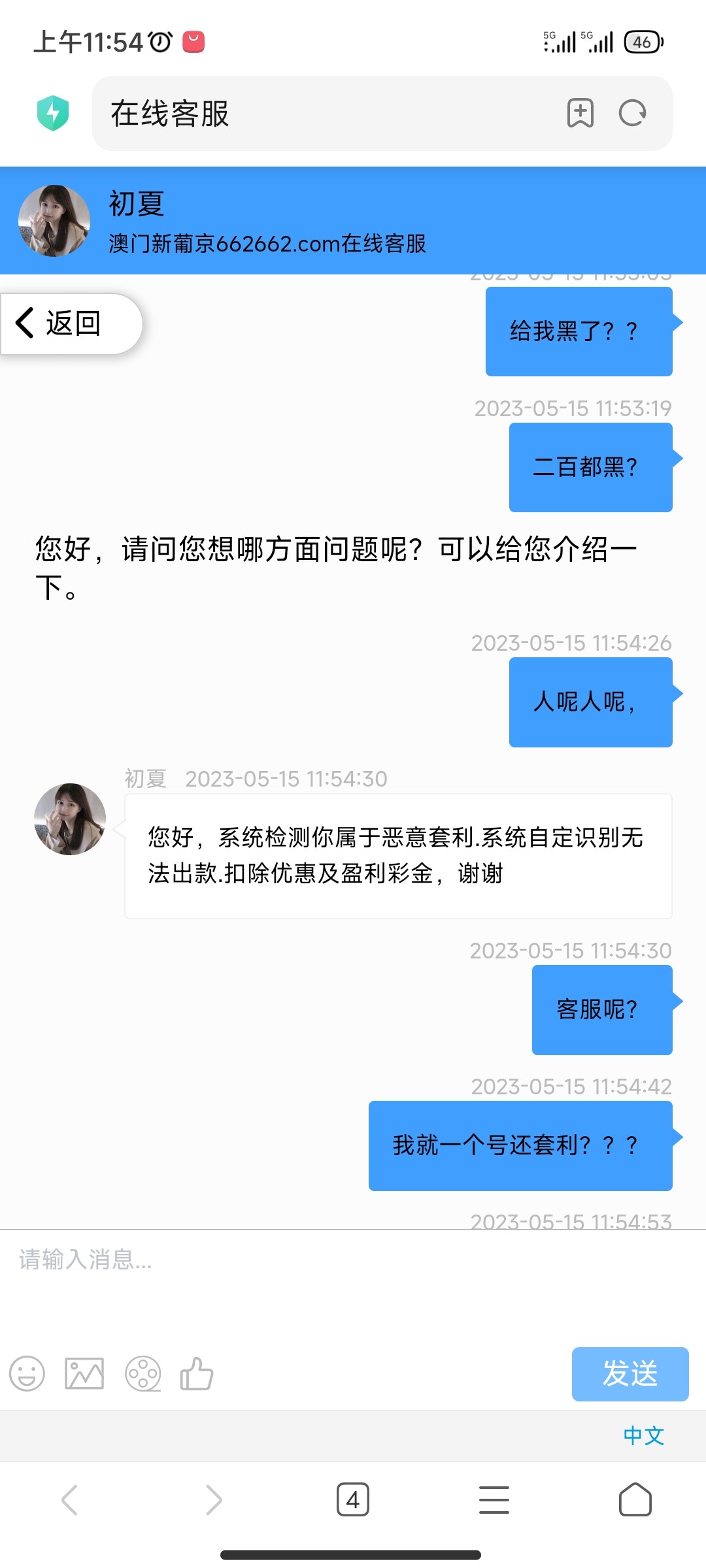Screen dimensions: 706x1568
Task: Open the browser tab switcher
Action: [x=353, y=1499]
